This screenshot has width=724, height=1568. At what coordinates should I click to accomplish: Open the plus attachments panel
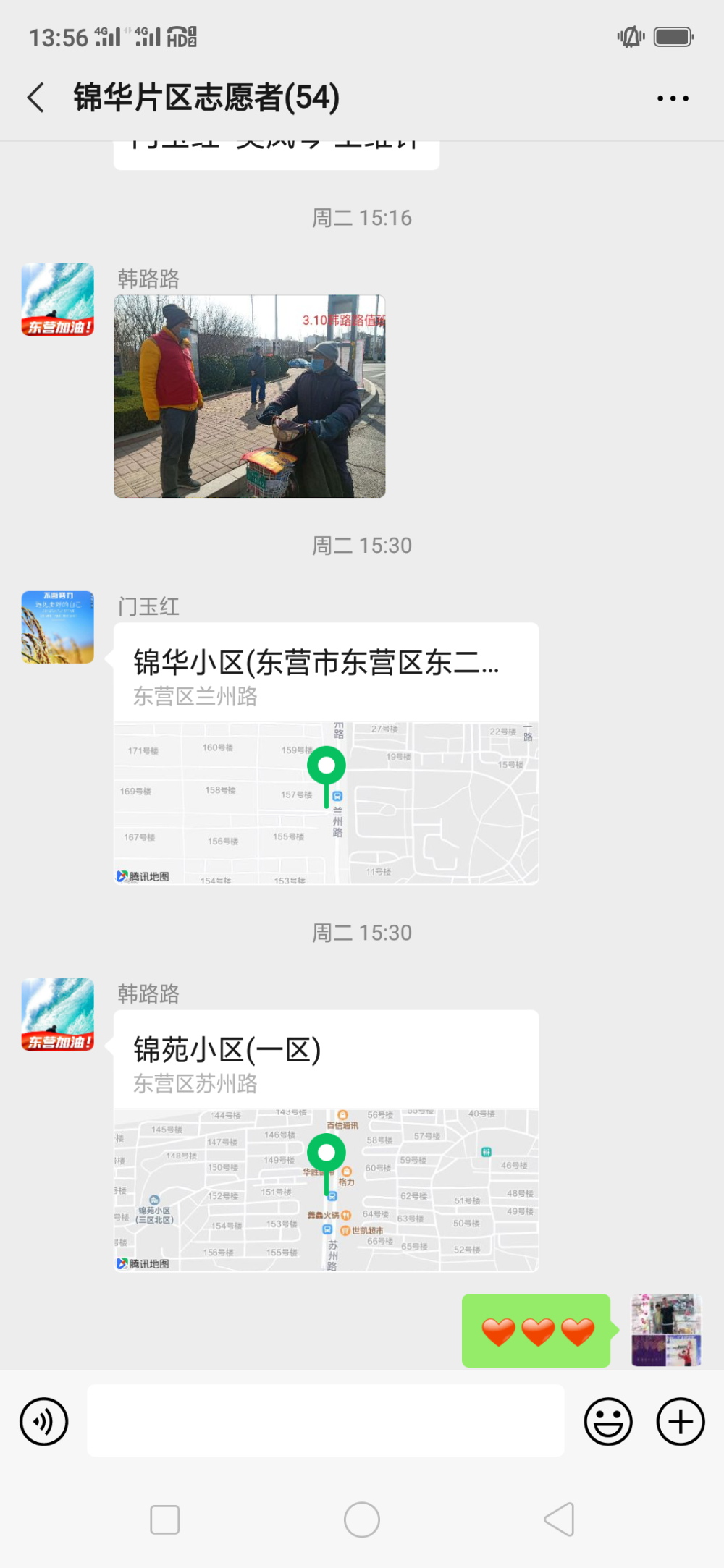click(x=681, y=1421)
